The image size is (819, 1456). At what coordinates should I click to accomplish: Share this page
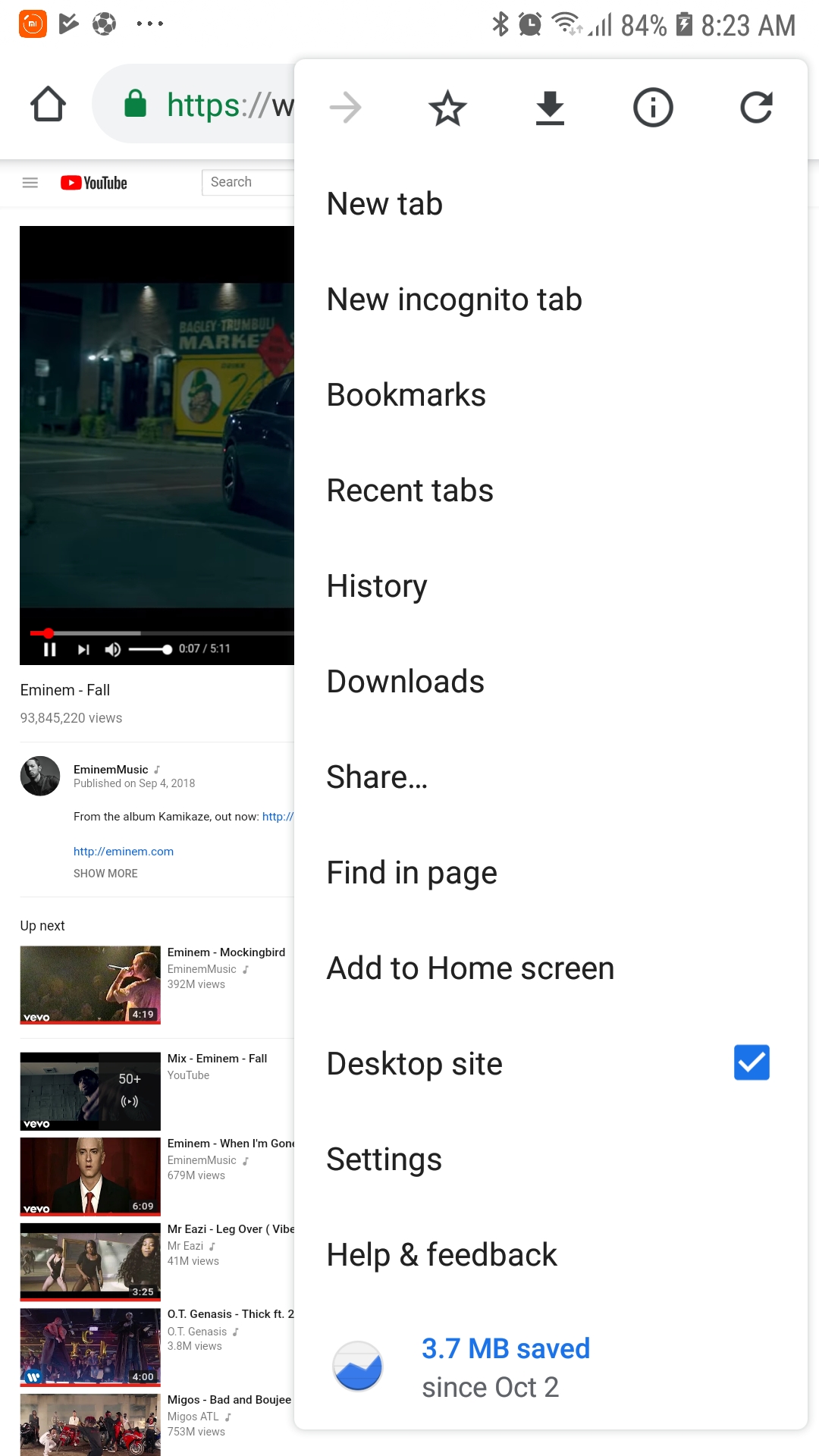(377, 777)
